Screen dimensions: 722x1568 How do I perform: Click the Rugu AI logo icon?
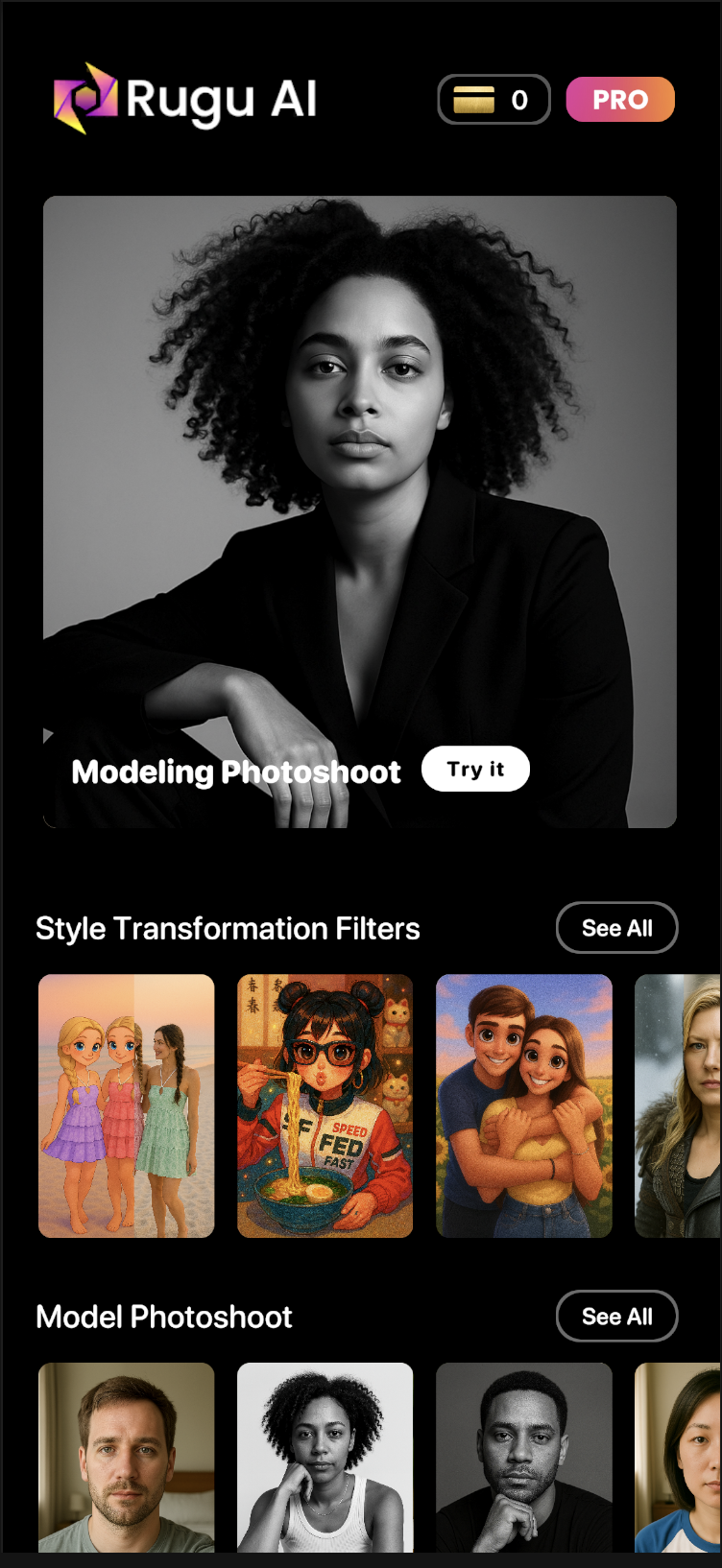86,97
